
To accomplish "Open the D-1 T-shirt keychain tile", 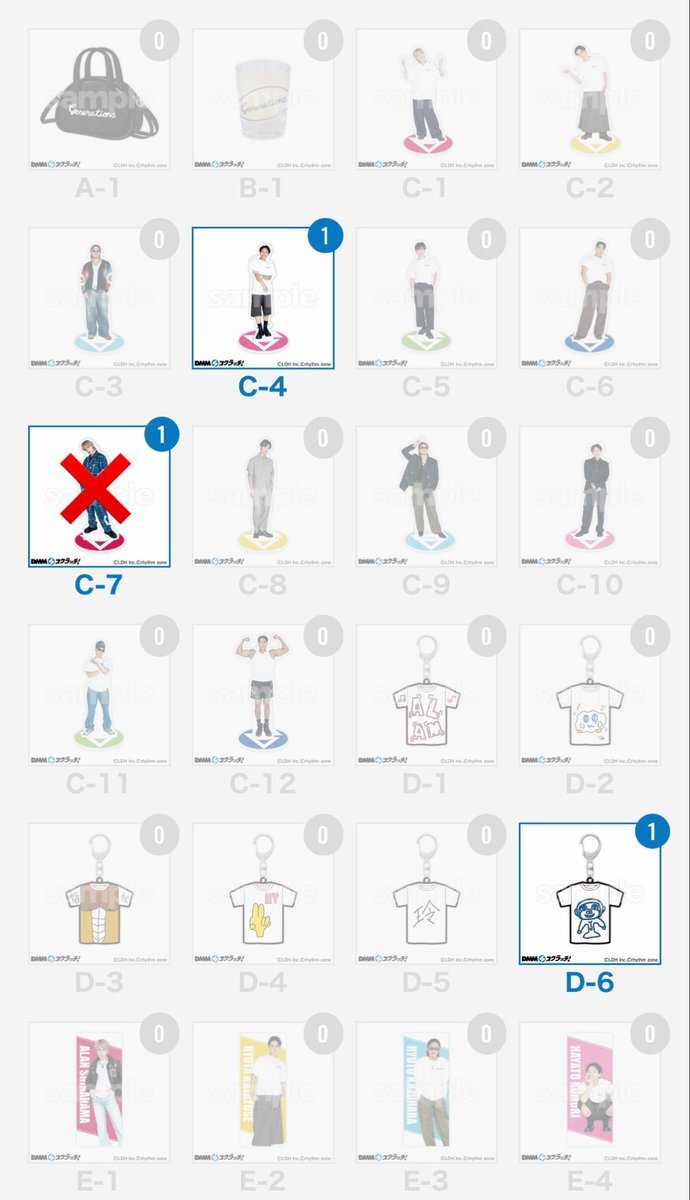I will pos(426,695).
